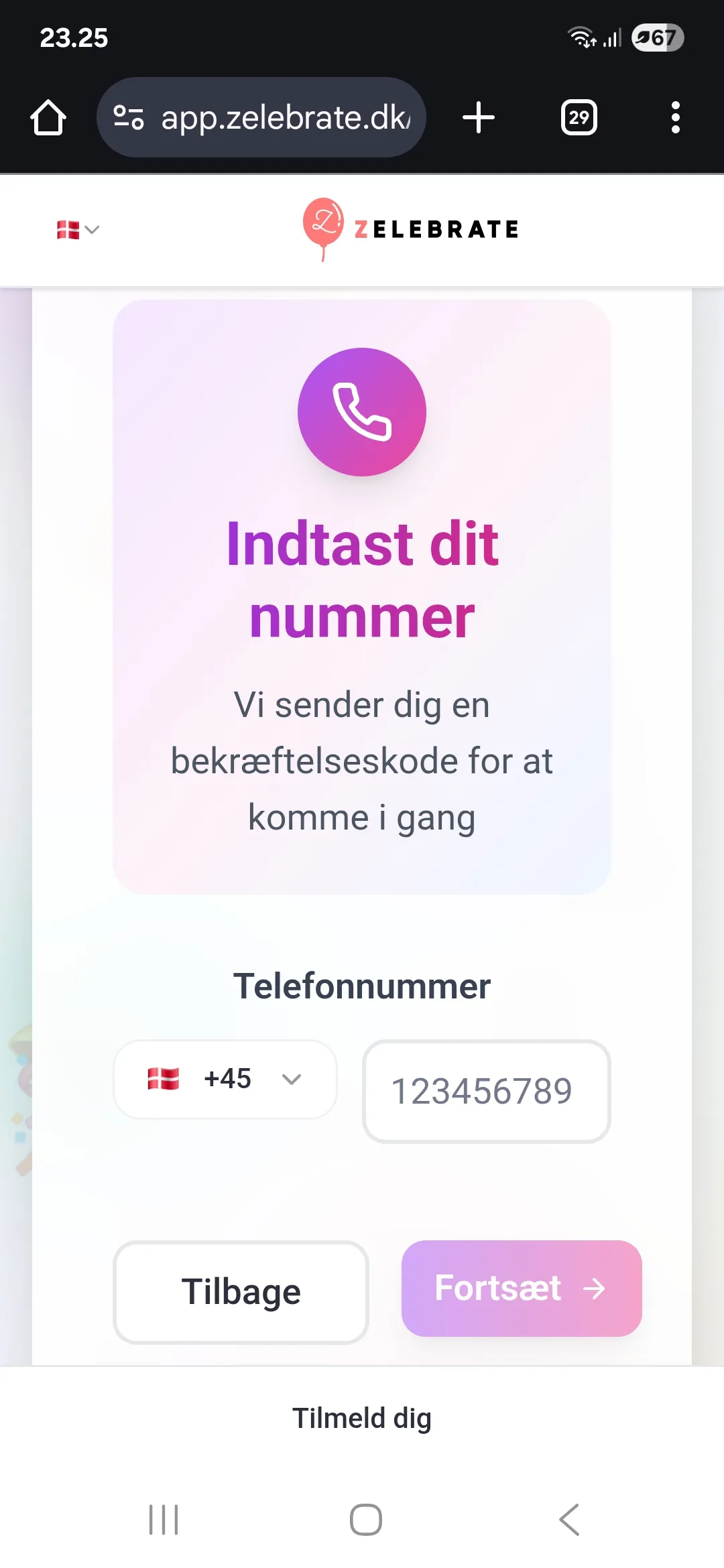724x1568 pixels.
Task: Tap the system back button
Action: (x=569, y=1519)
